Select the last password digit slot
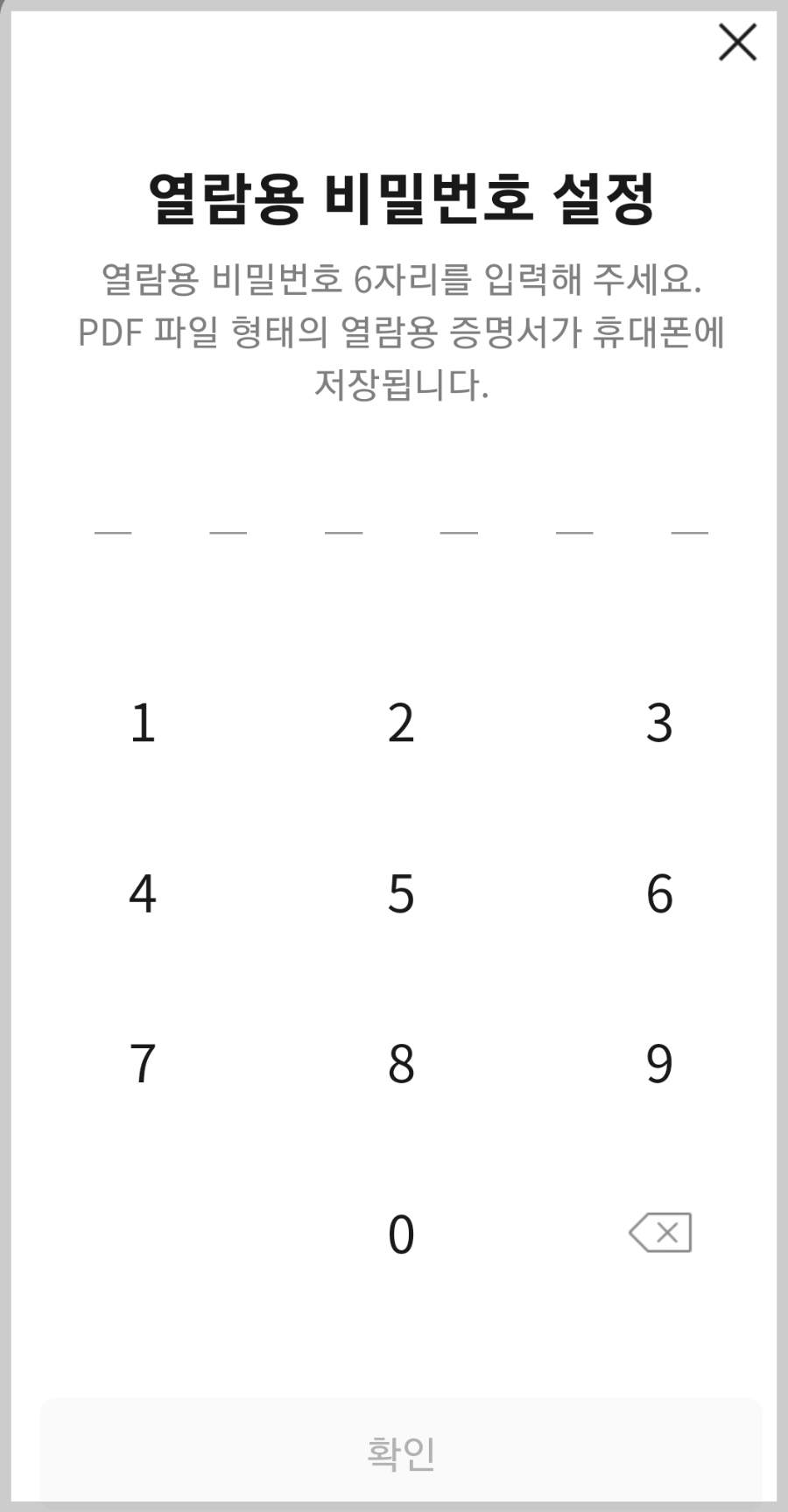Viewport: 788px width, 1512px height. (x=687, y=532)
